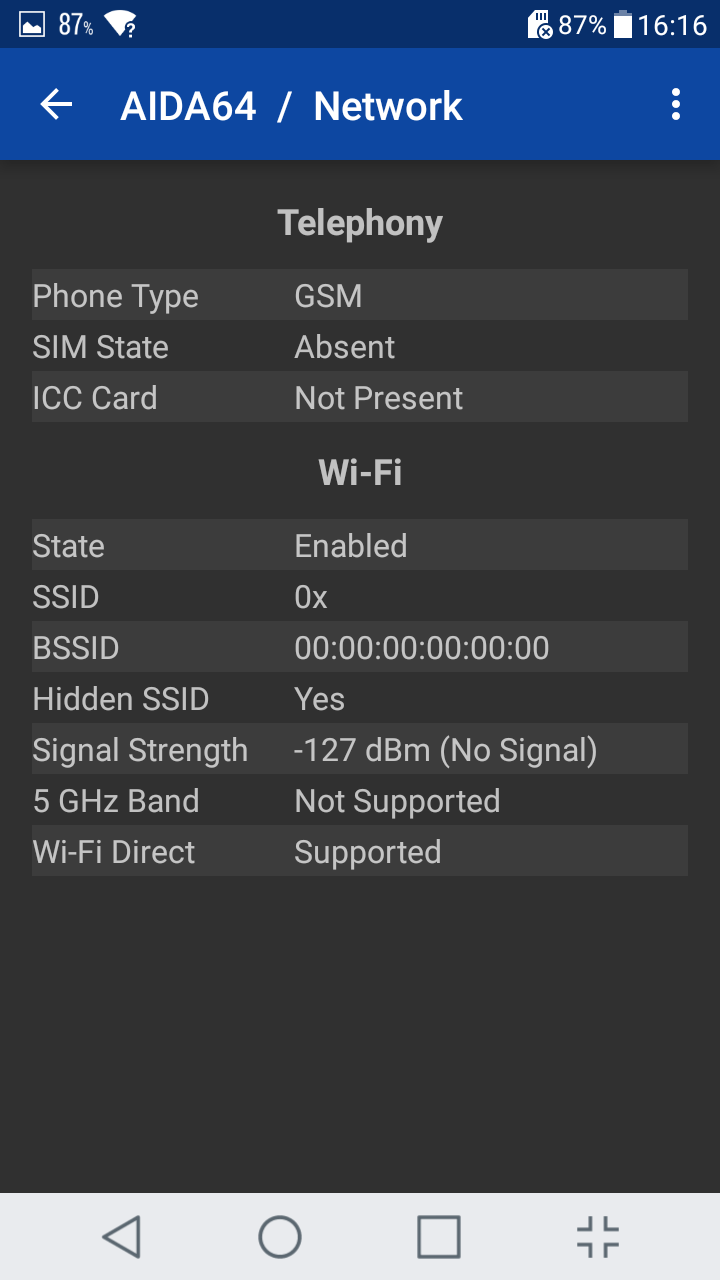The image size is (720, 1280).
Task: Open the recent apps view
Action: click(439, 1237)
